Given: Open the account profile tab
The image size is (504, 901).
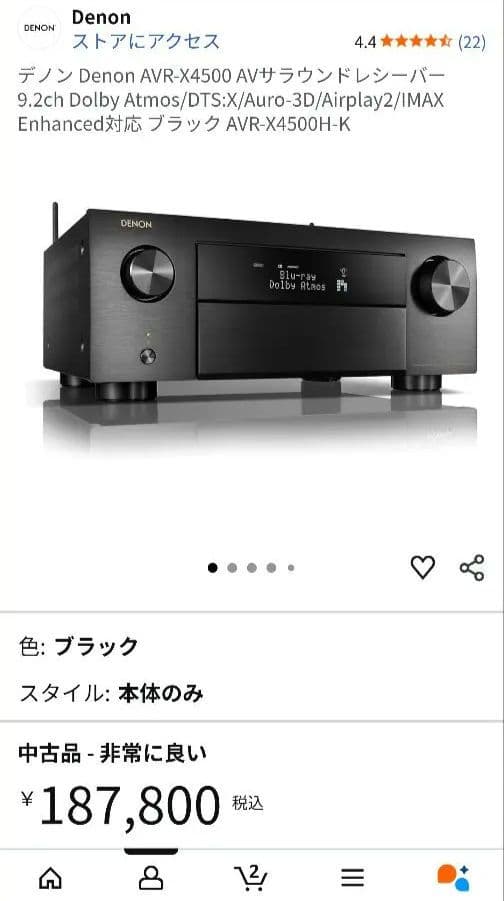Looking at the screenshot, I should 151,878.
